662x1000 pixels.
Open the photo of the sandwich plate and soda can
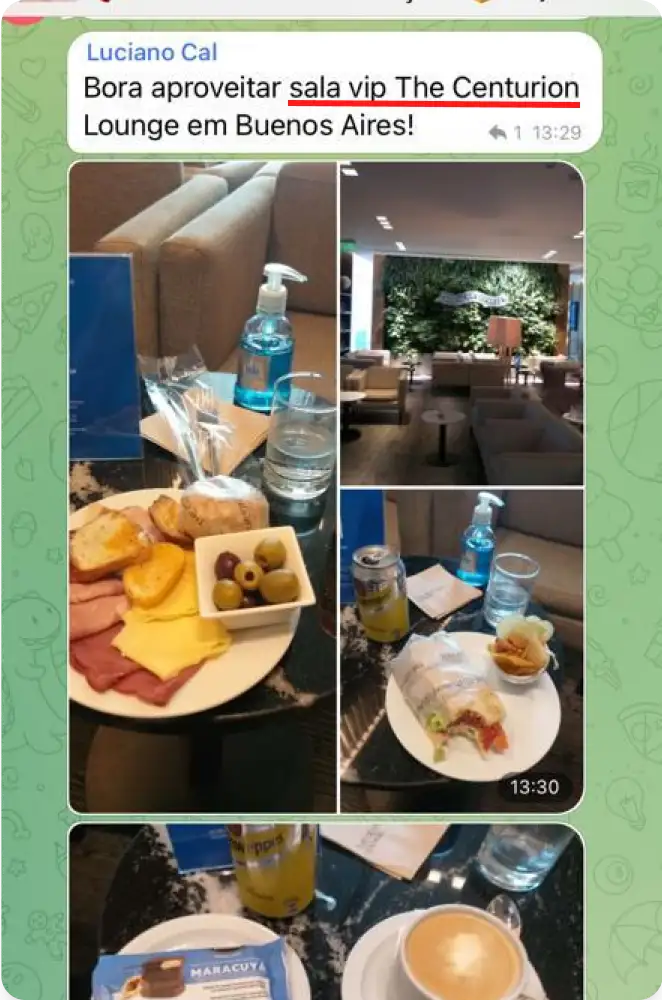point(461,650)
